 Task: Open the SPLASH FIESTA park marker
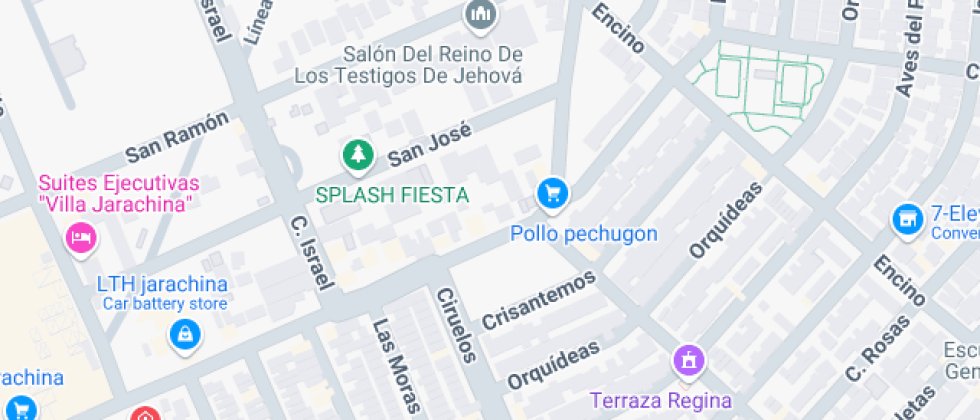point(357,155)
